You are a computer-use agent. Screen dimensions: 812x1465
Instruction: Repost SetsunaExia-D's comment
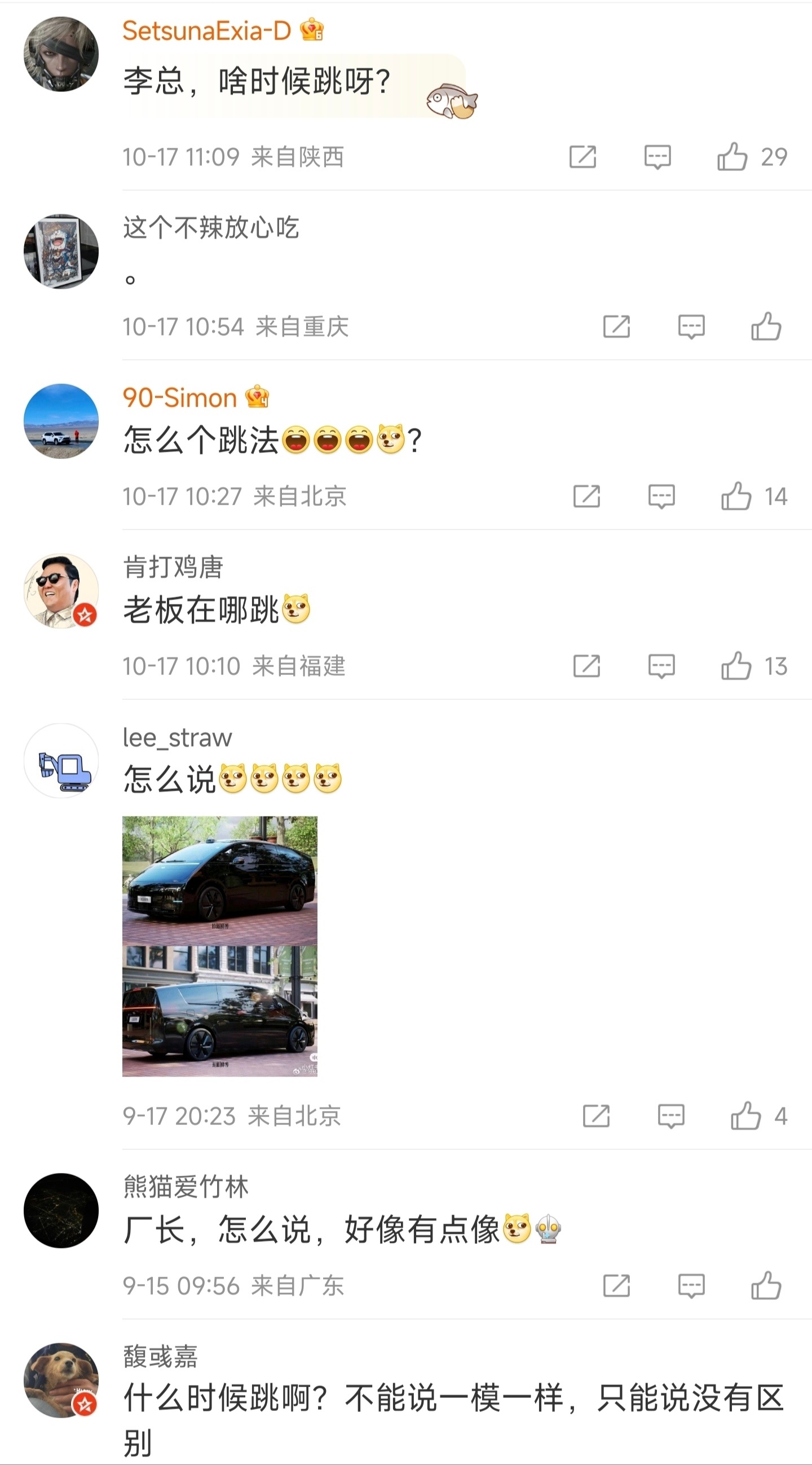point(583,156)
